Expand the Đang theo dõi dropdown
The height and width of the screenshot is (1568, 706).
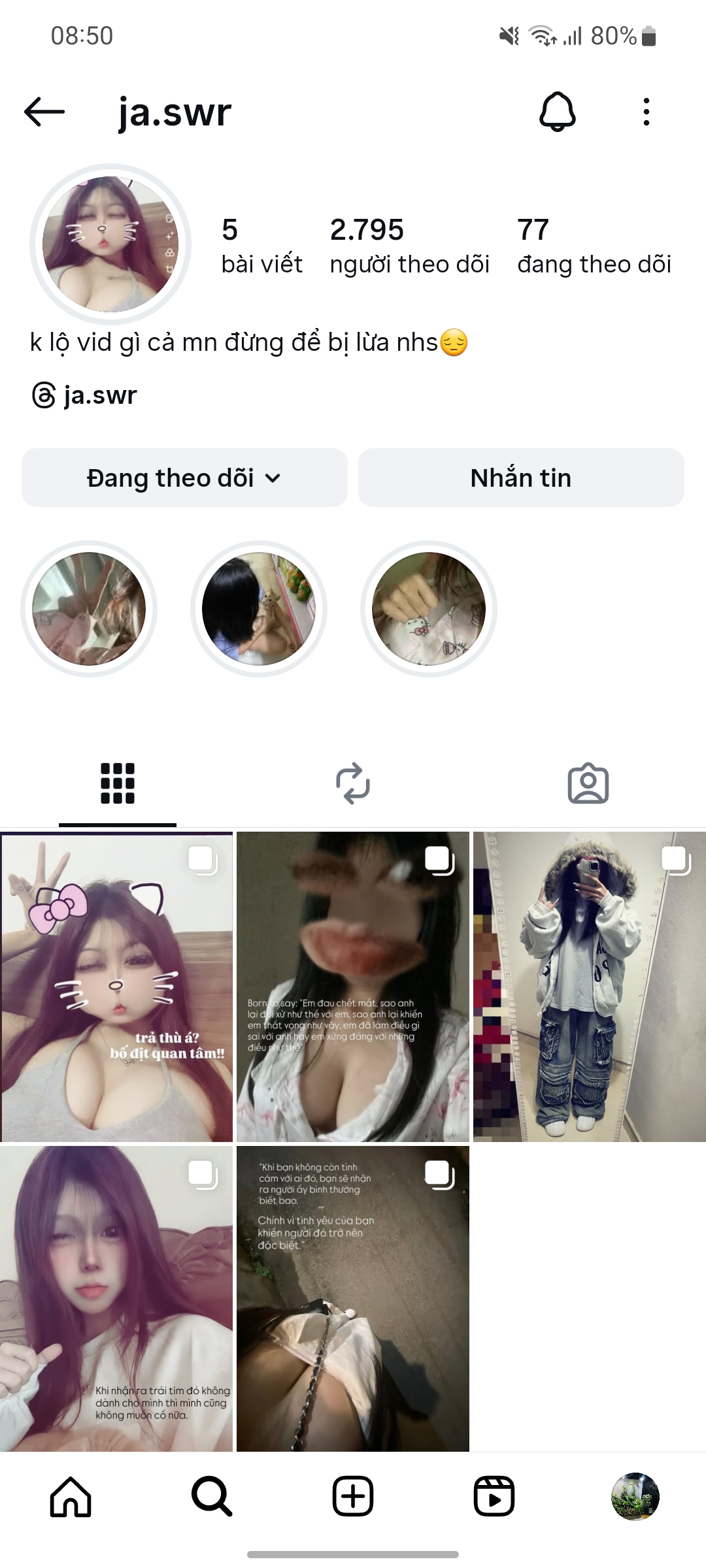184,478
